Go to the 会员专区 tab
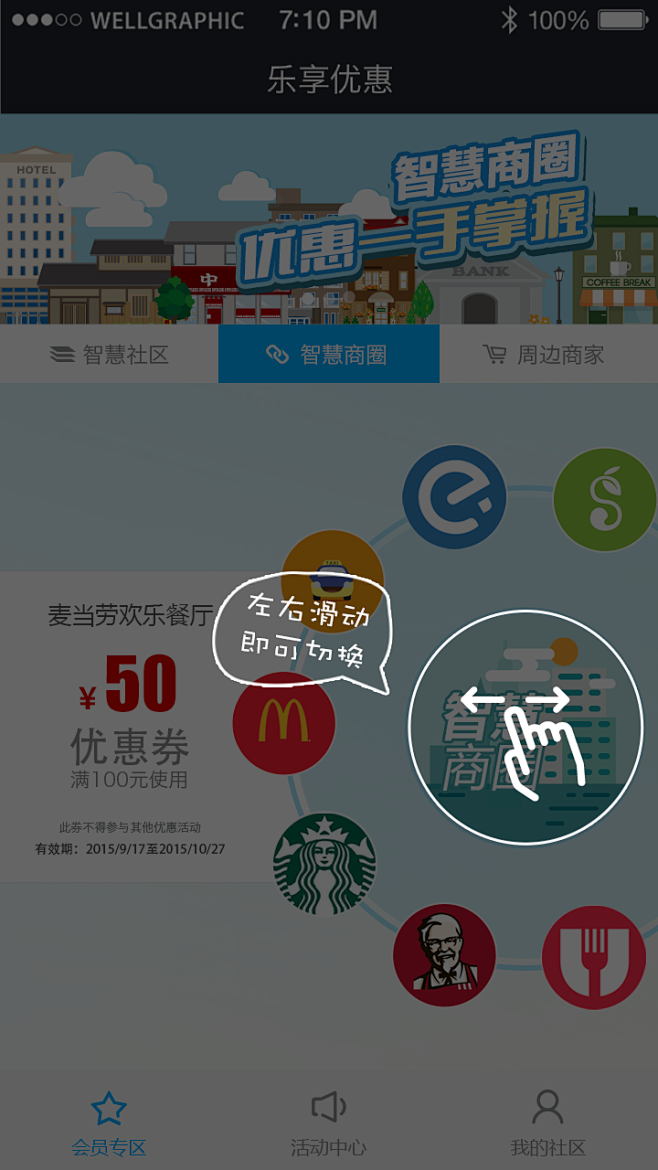This screenshot has height=1170, width=658. click(x=108, y=1123)
